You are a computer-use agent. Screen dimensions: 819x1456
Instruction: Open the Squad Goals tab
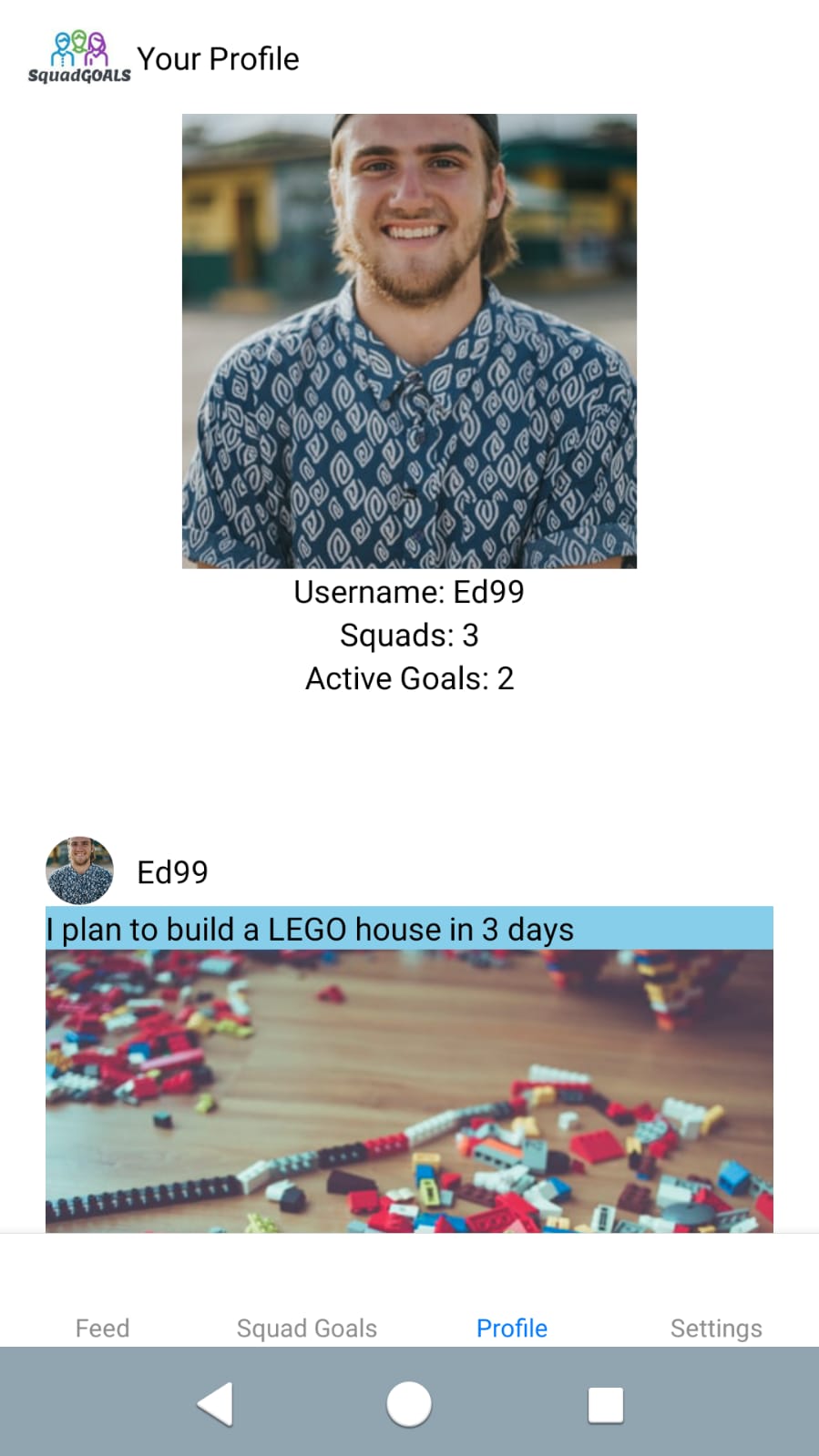tap(306, 1328)
